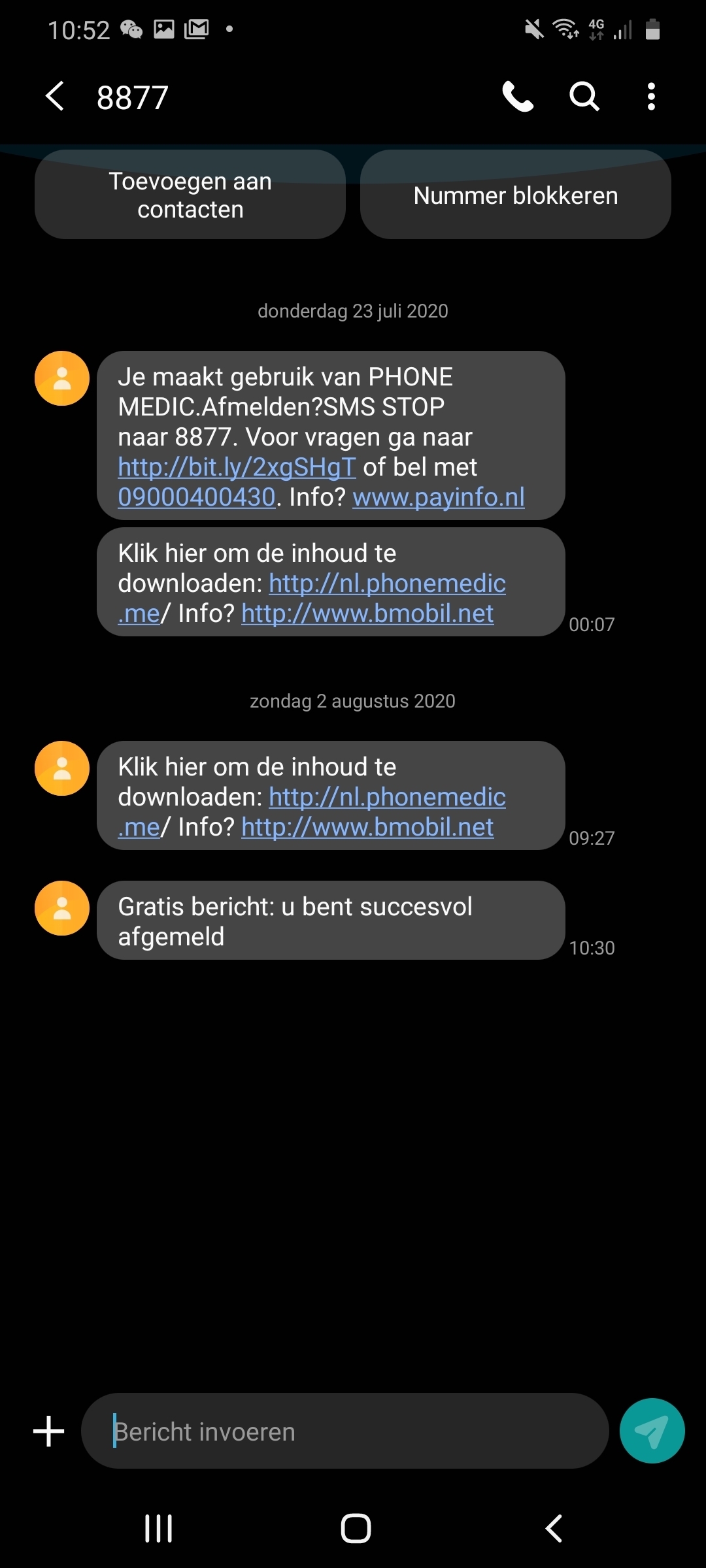Tap the plus attachment icon

pos(49,1431)
